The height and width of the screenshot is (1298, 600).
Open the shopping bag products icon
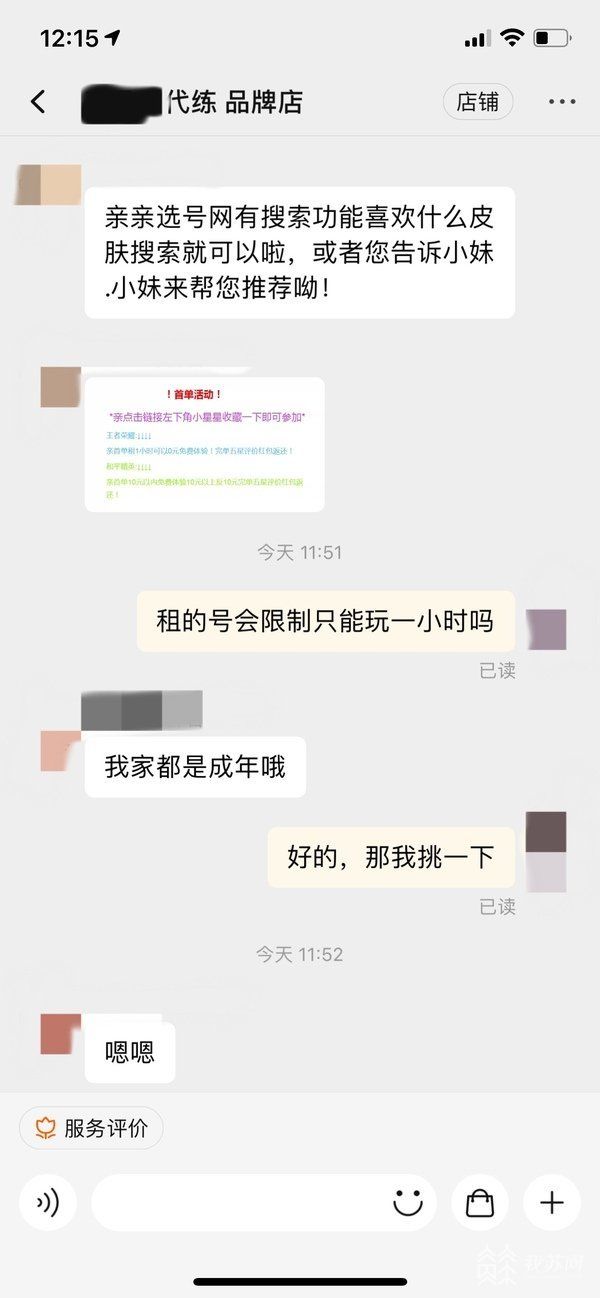pyautogui.click(x=480, y=1202)
